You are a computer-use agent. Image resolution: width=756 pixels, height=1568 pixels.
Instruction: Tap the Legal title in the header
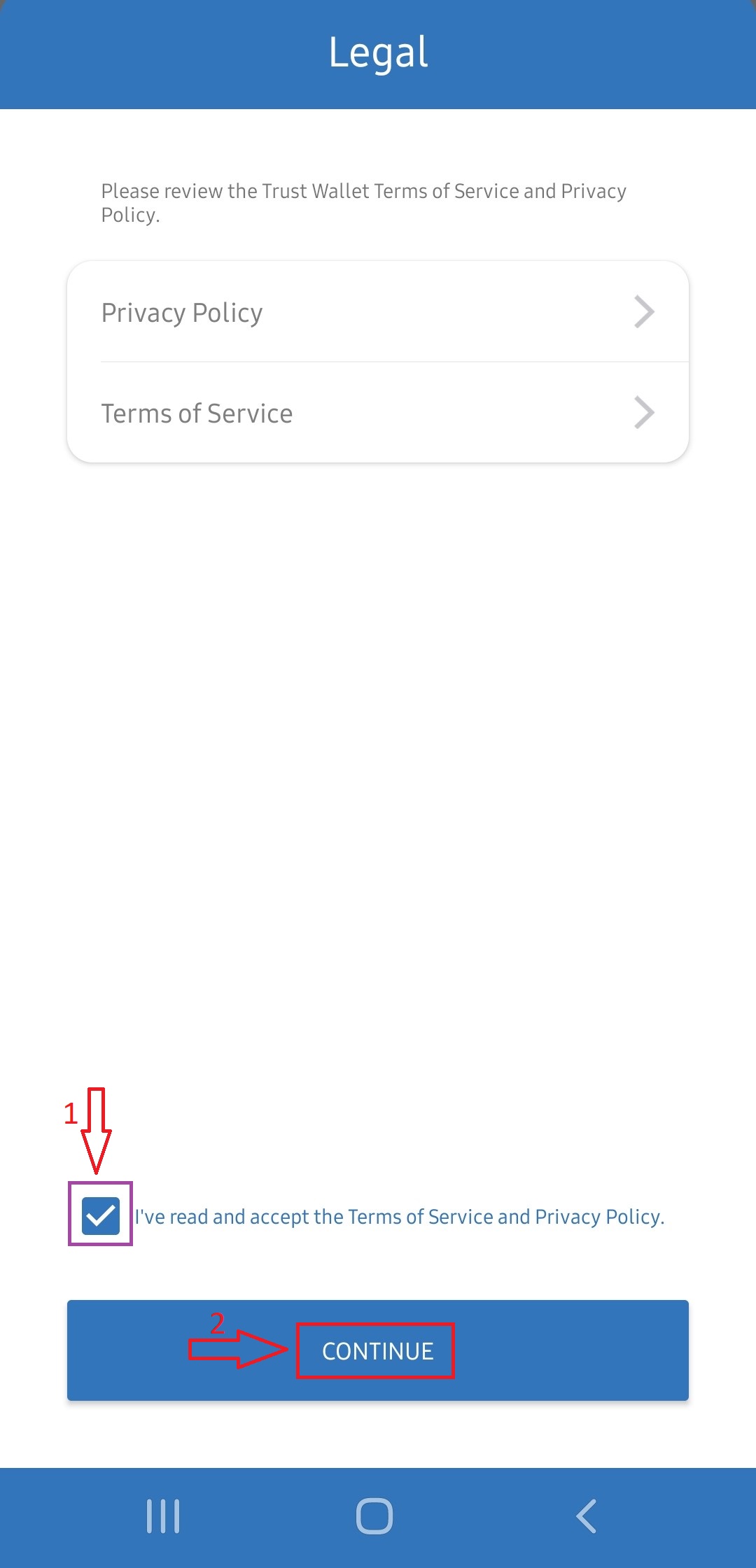pyautogui.click(x=378, y=52)
